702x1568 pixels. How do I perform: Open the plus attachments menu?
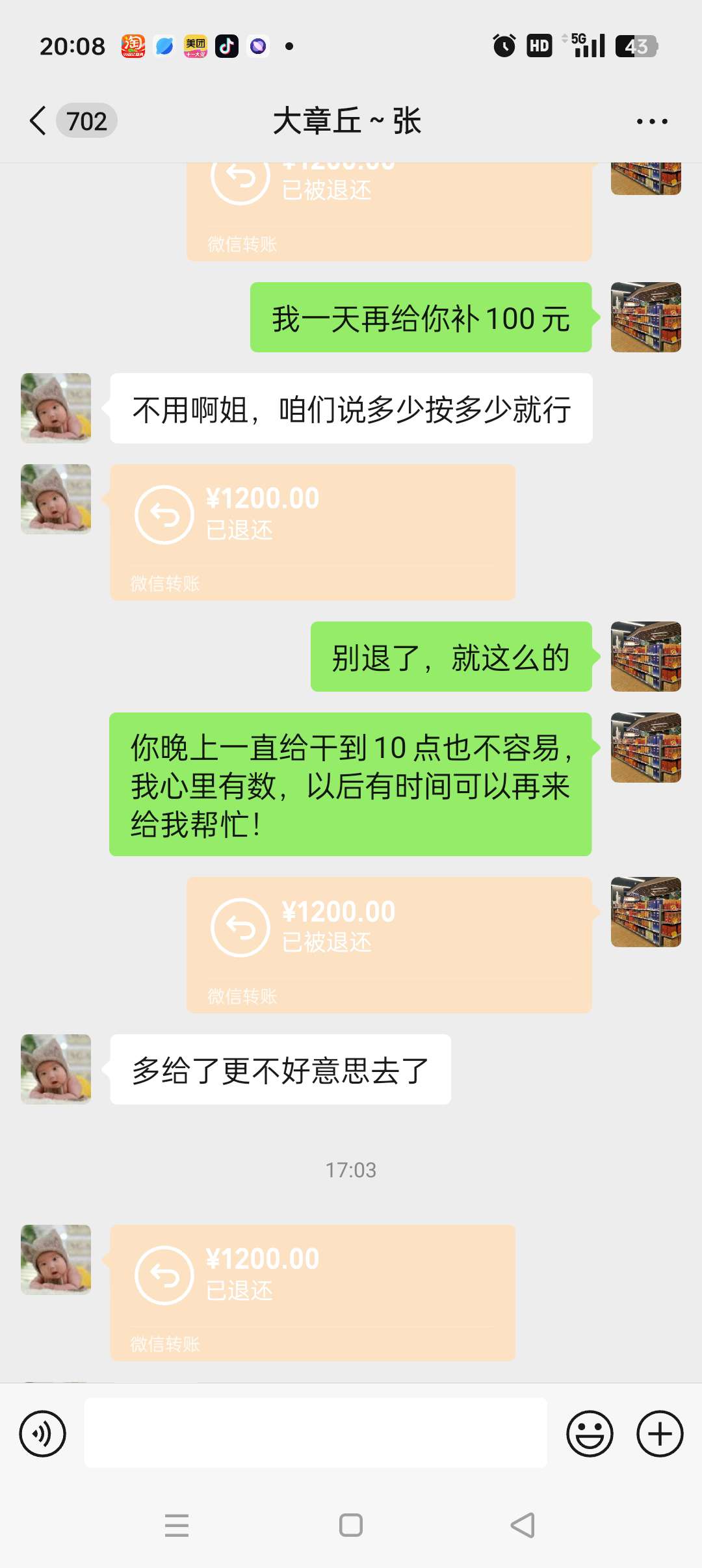(x=659, y=1433)
